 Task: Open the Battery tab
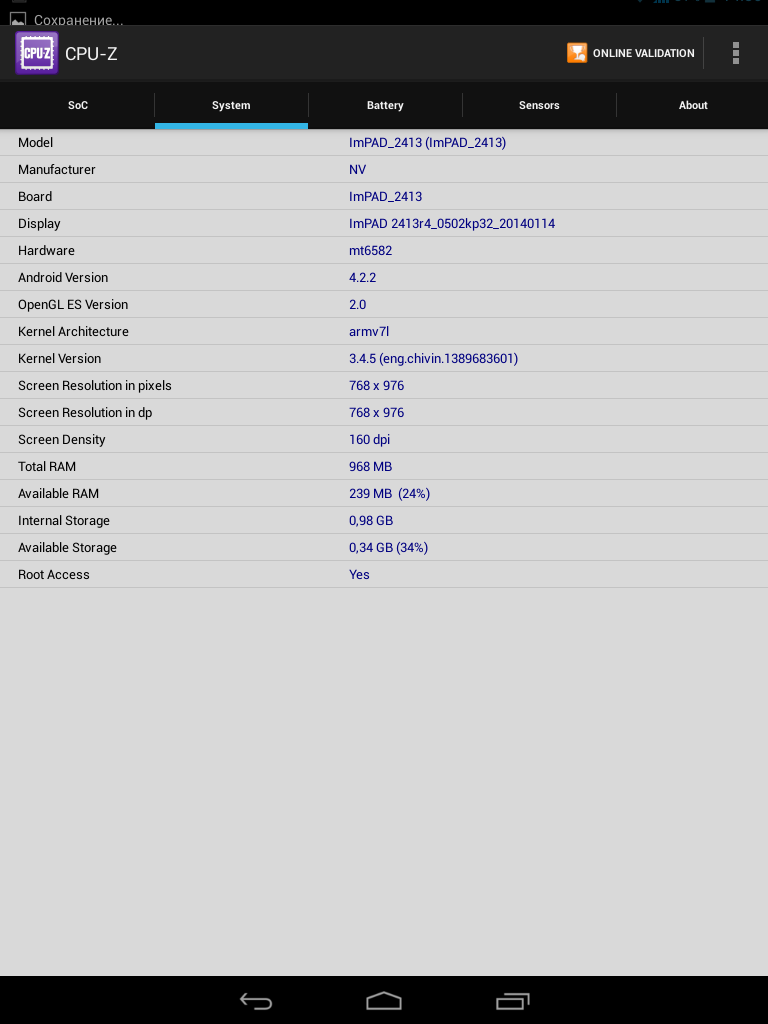[385, 105]
